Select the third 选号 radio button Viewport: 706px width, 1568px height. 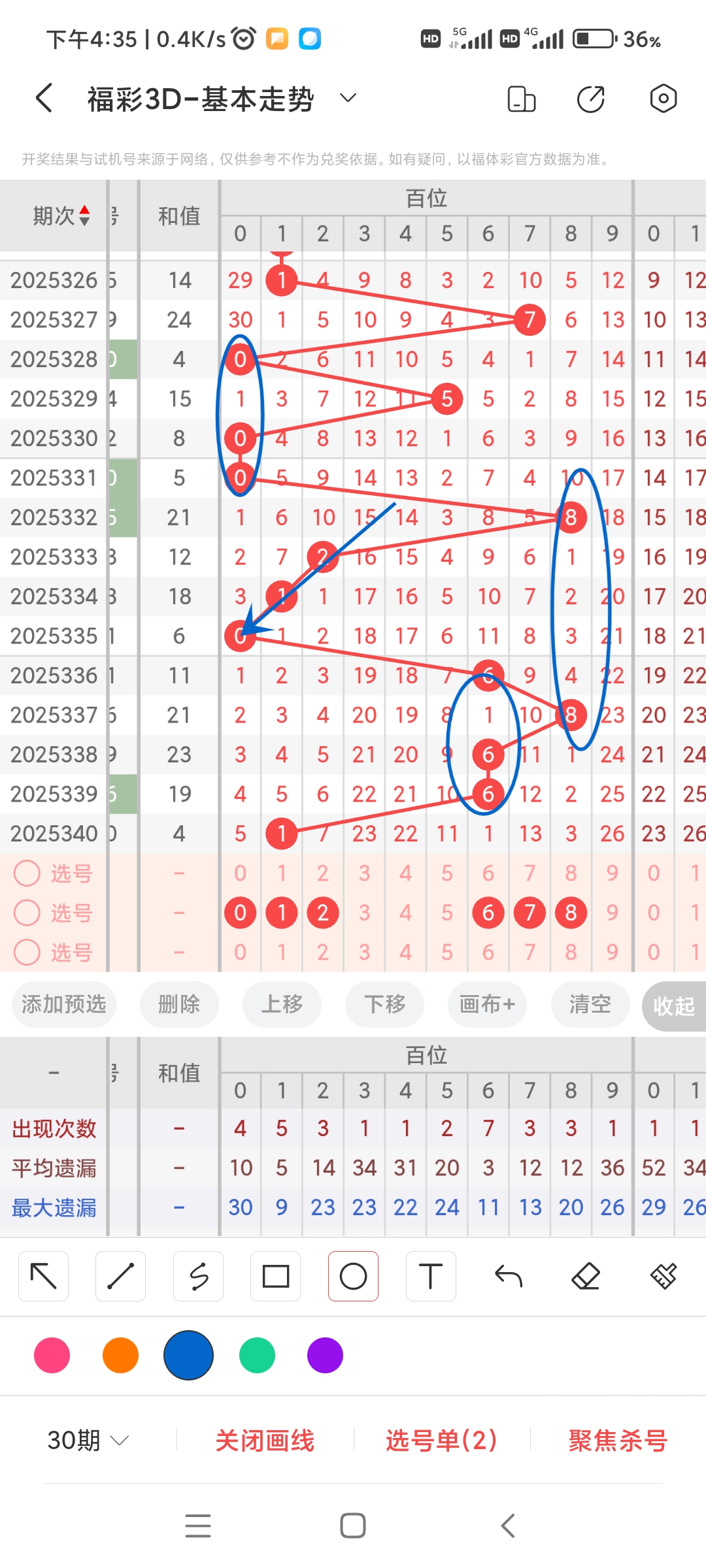point(27,953)
